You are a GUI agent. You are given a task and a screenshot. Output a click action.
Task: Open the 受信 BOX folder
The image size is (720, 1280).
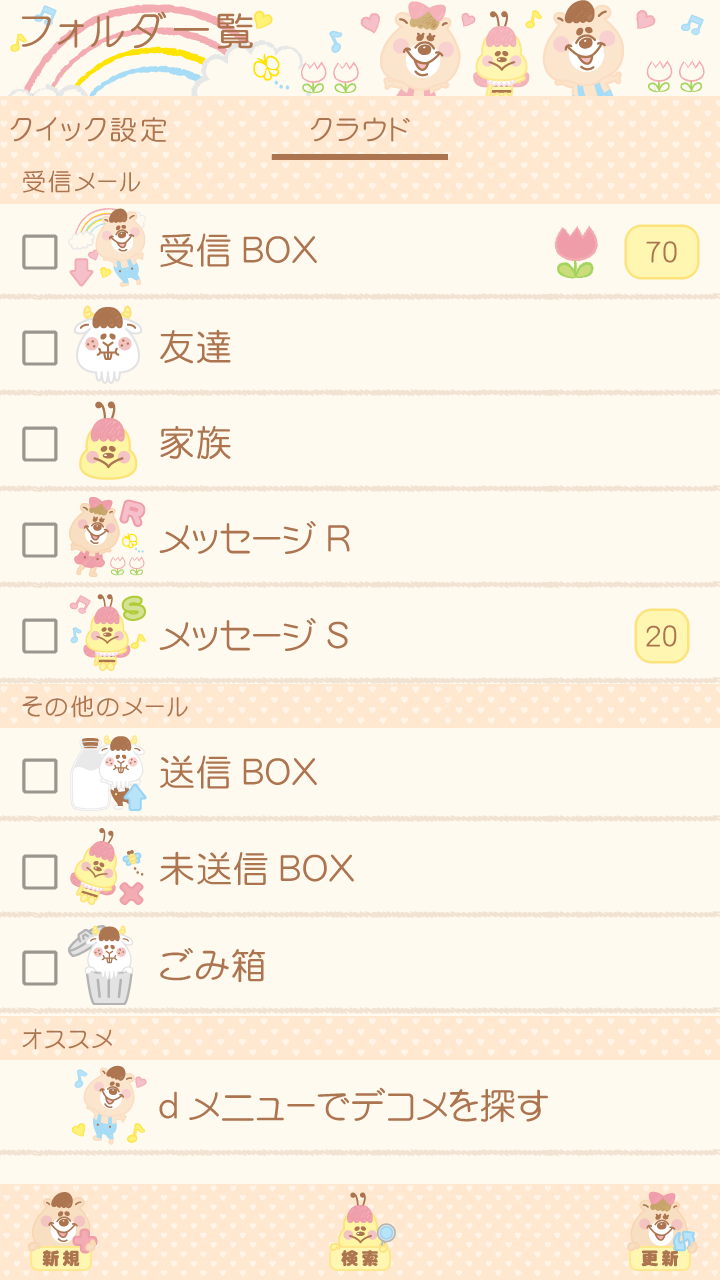pos(238,251)
